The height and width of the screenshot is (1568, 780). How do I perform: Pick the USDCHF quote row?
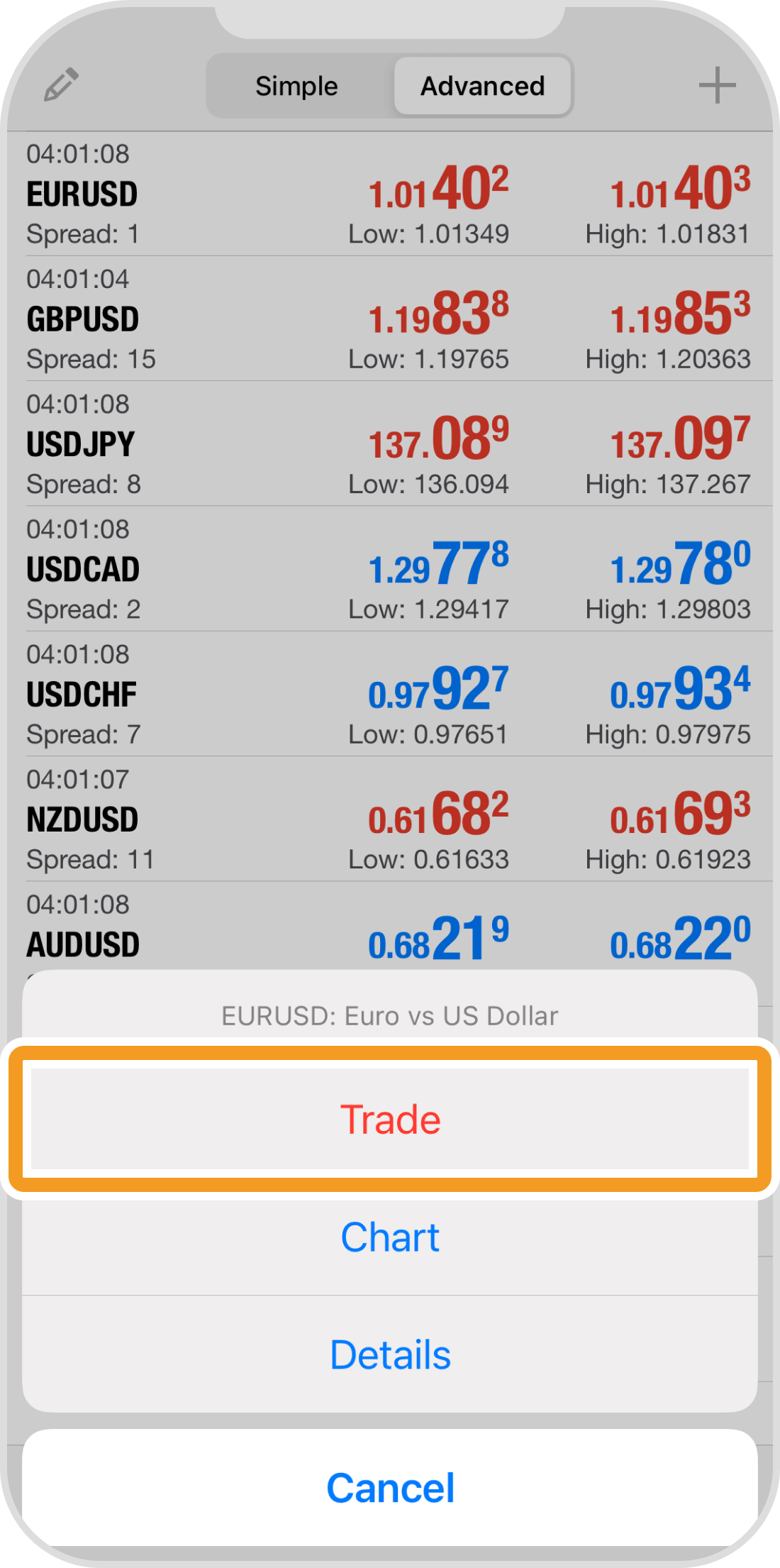[390, 694]
